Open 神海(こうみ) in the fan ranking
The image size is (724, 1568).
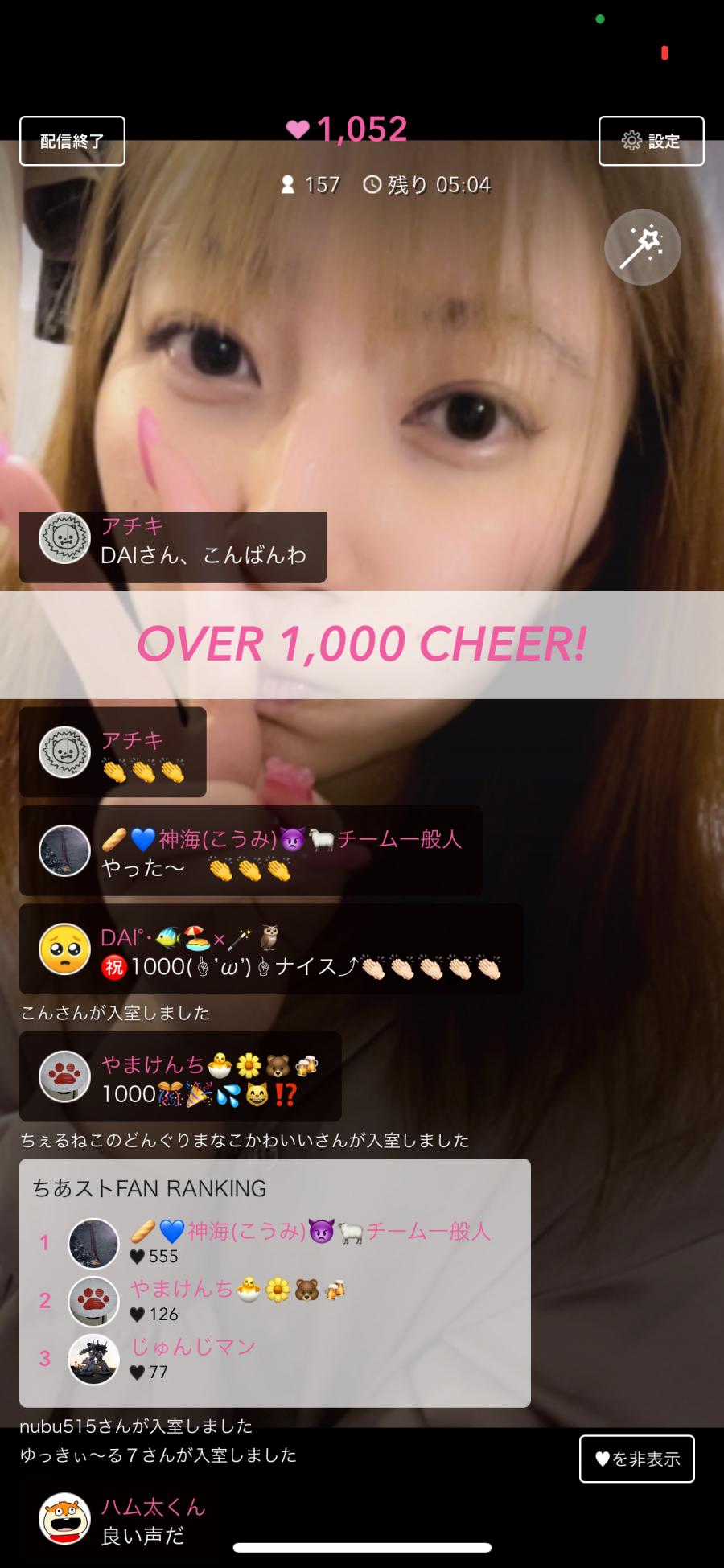click(310, 1243)
